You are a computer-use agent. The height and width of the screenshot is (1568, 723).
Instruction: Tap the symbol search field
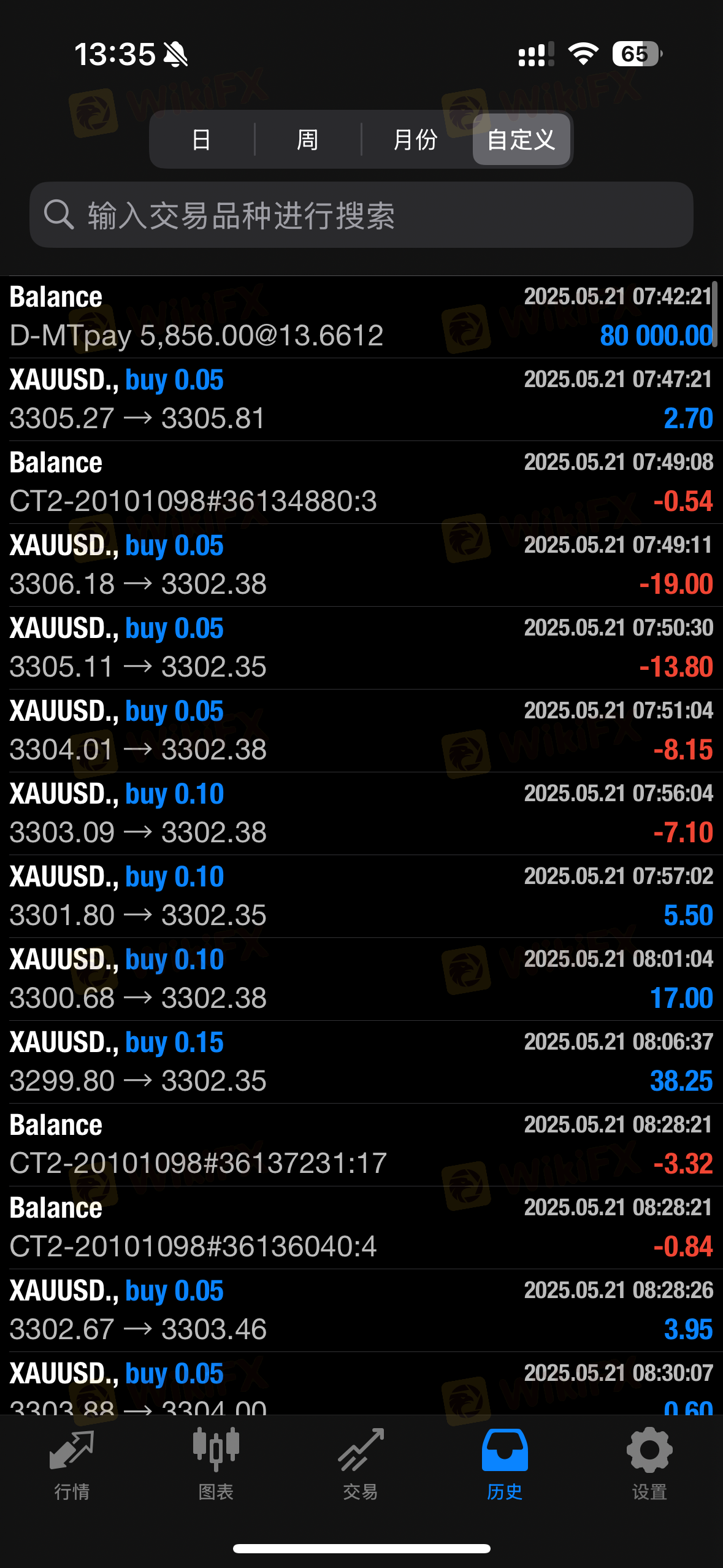(x=361, y=215)
